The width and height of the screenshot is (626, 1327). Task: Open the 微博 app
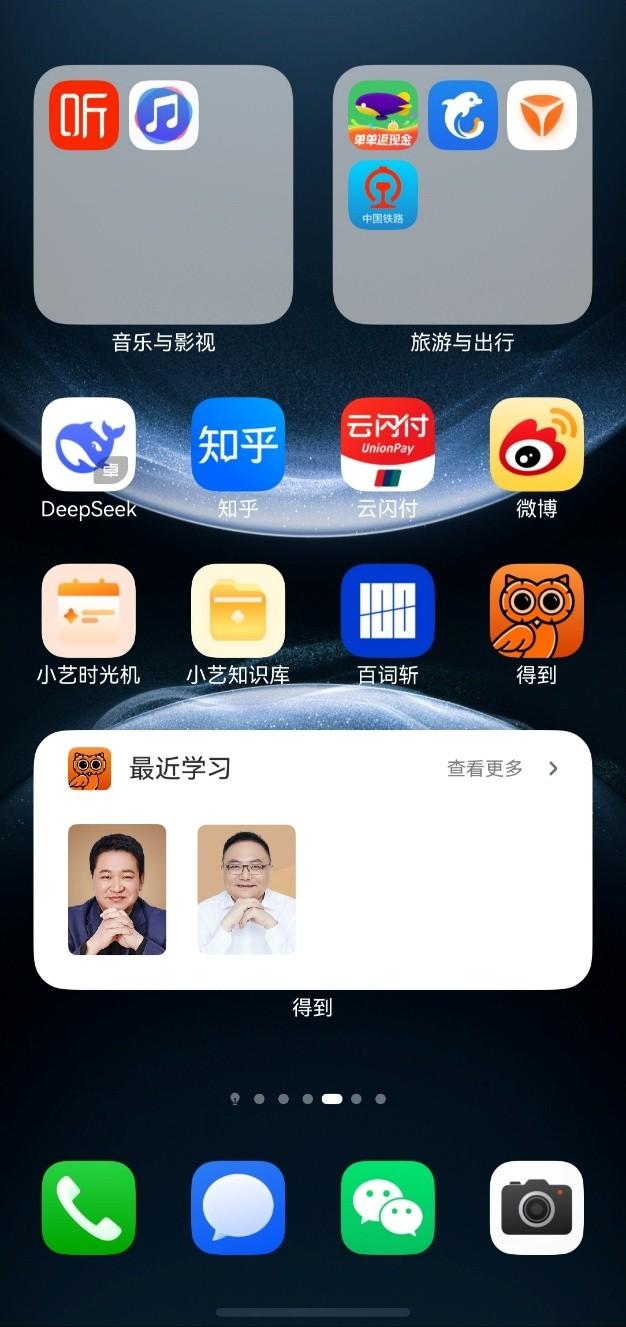coord(536,445)
